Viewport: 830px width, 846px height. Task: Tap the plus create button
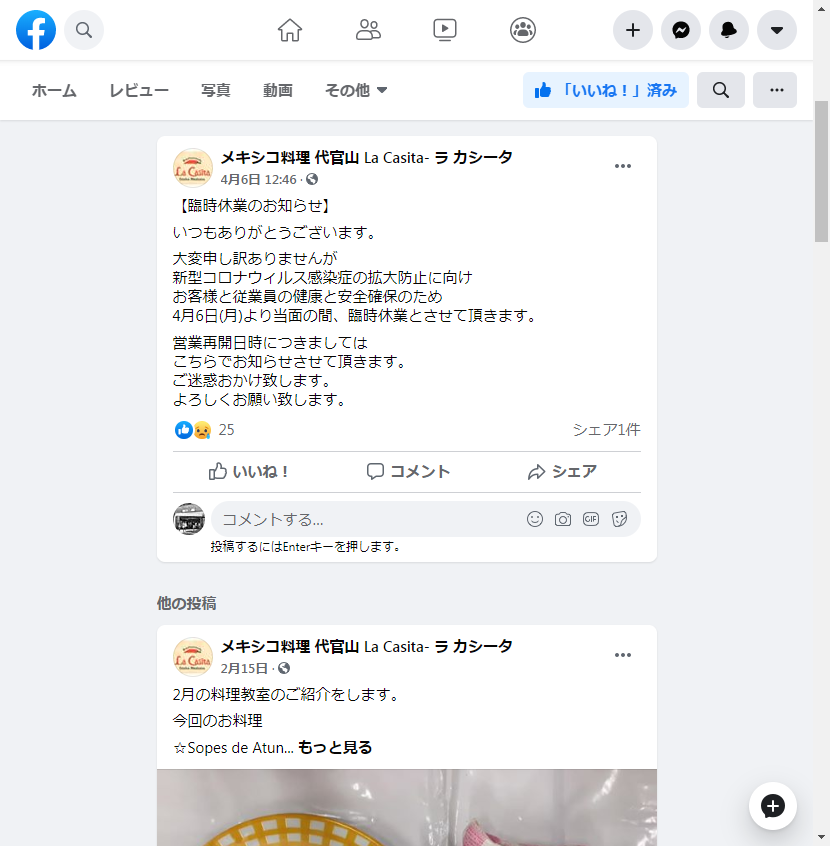pyautogui.click(x=633, y=30)
